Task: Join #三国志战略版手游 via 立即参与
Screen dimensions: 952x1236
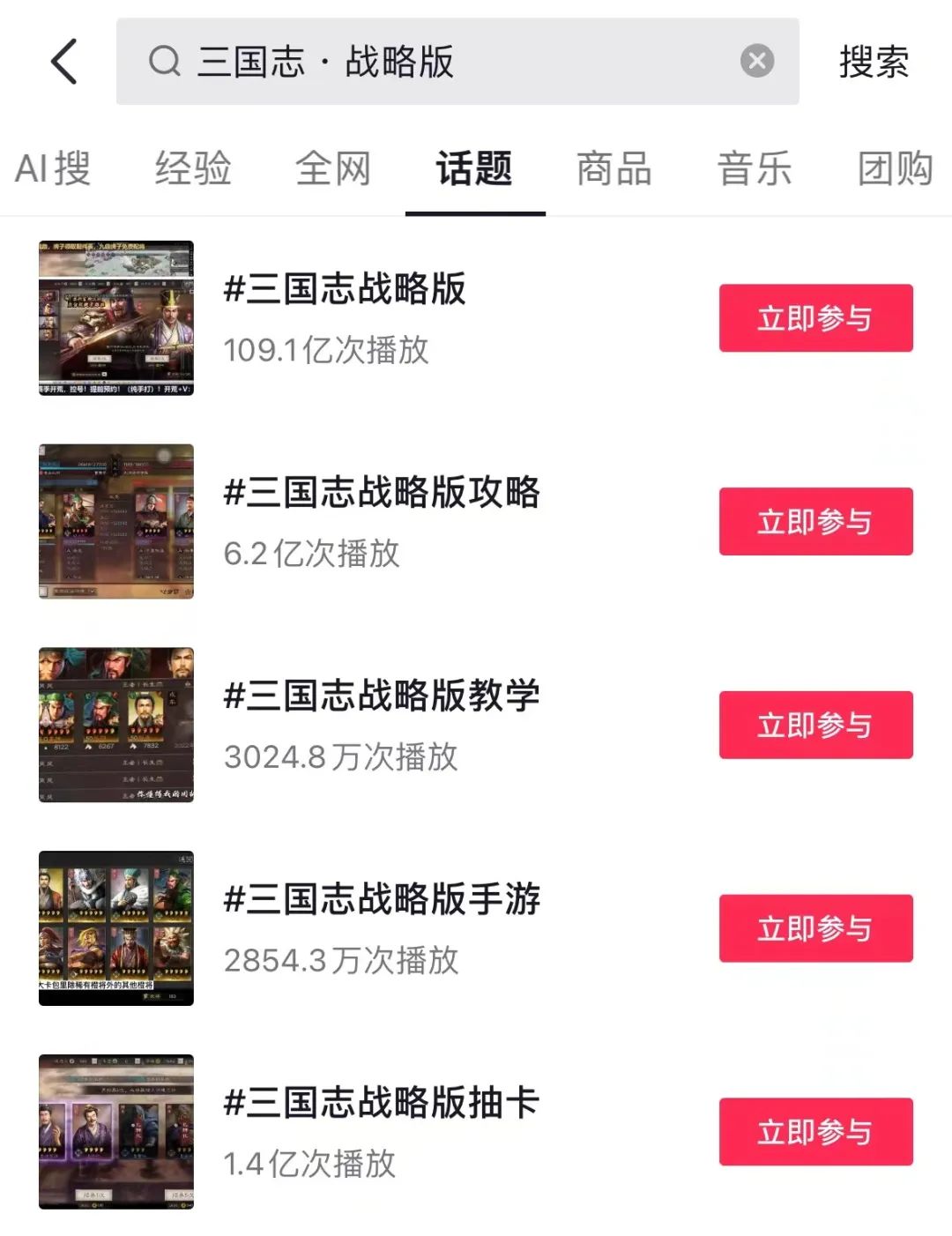Action: click(x=815, y=928)
